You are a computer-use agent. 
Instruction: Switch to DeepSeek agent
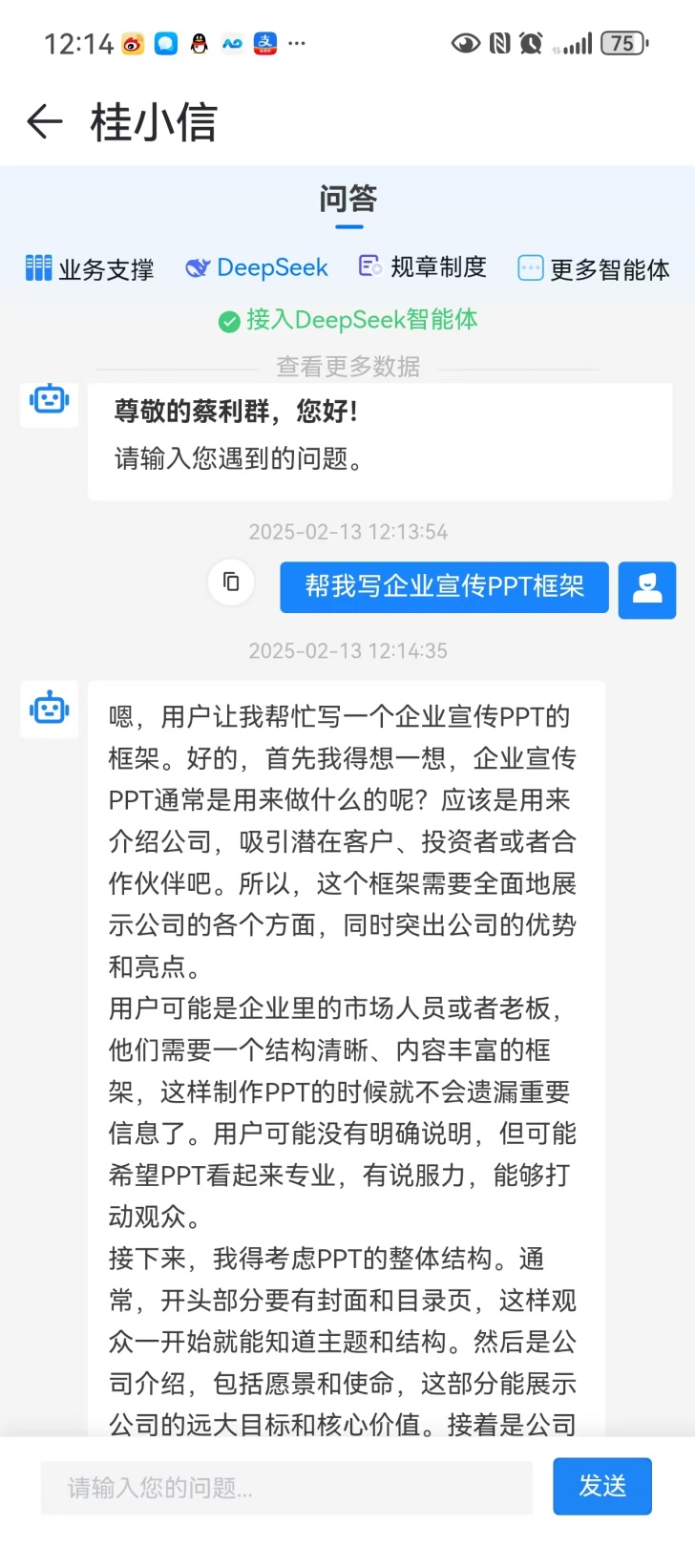(x=257, y=267)
